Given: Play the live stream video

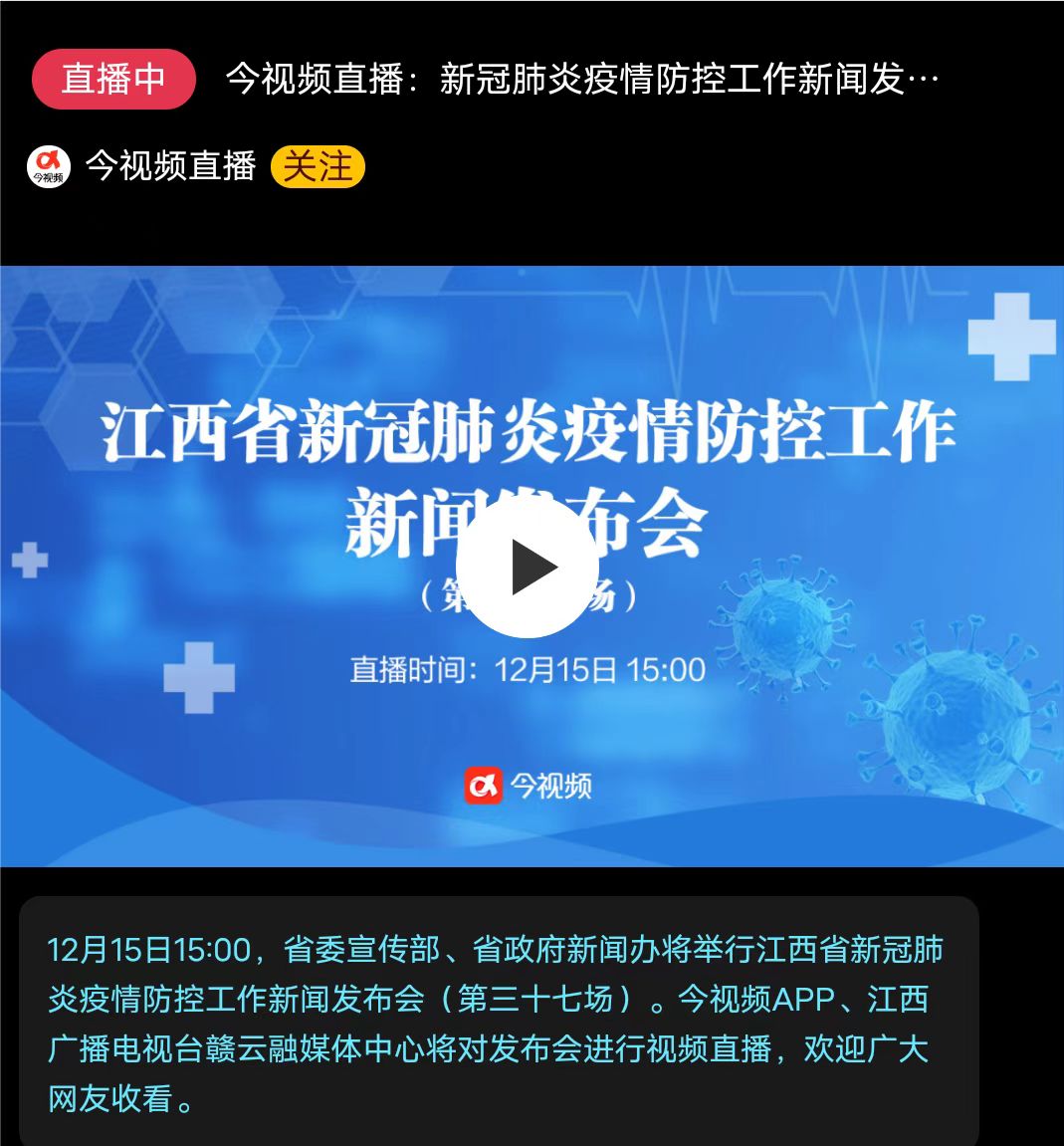Looking at the screenshot, I should 528,568.
